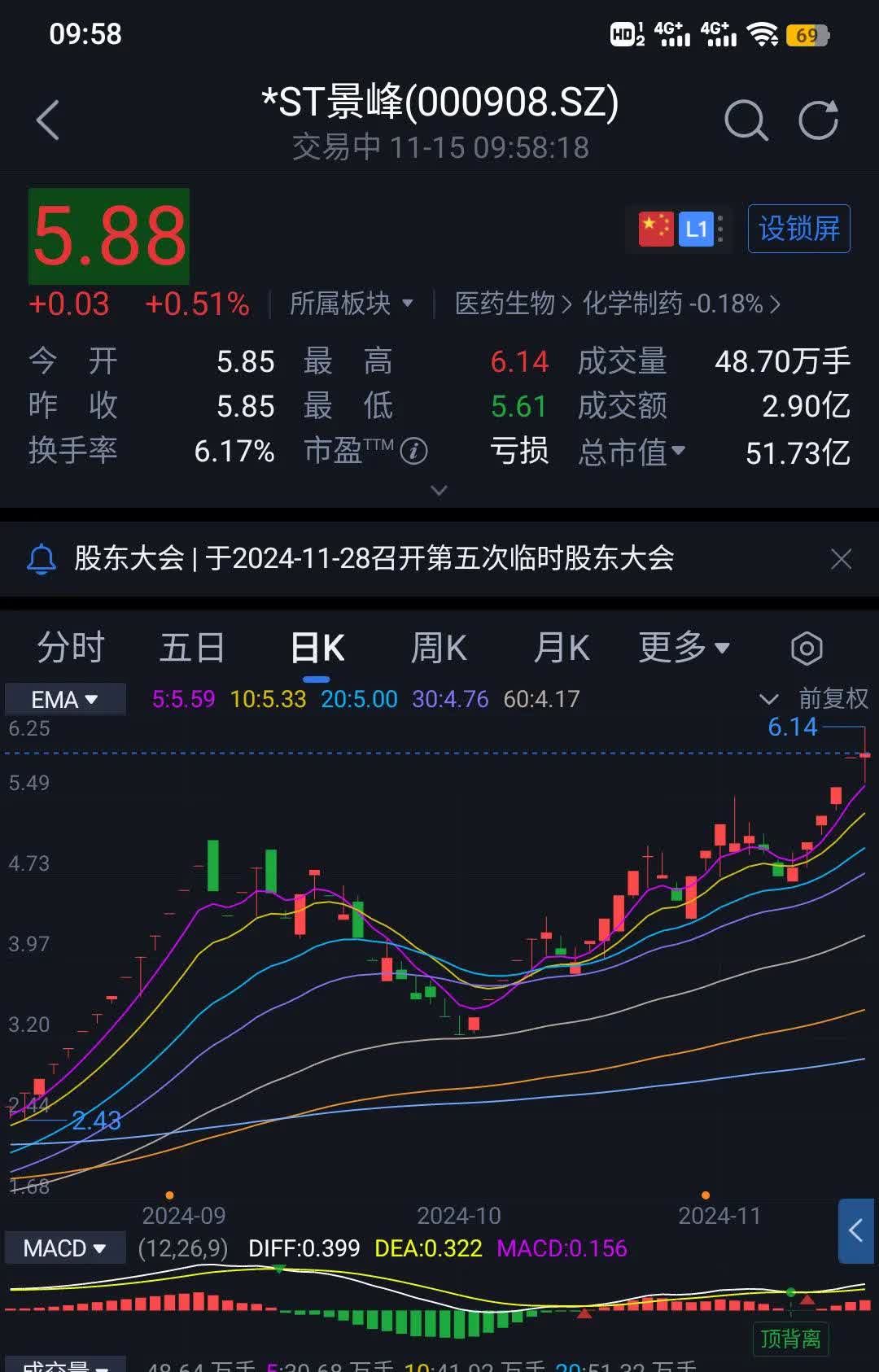Expand the stock details chevron
The height and width of the screenshot is (1372, 879).
(x=439, y=489)
